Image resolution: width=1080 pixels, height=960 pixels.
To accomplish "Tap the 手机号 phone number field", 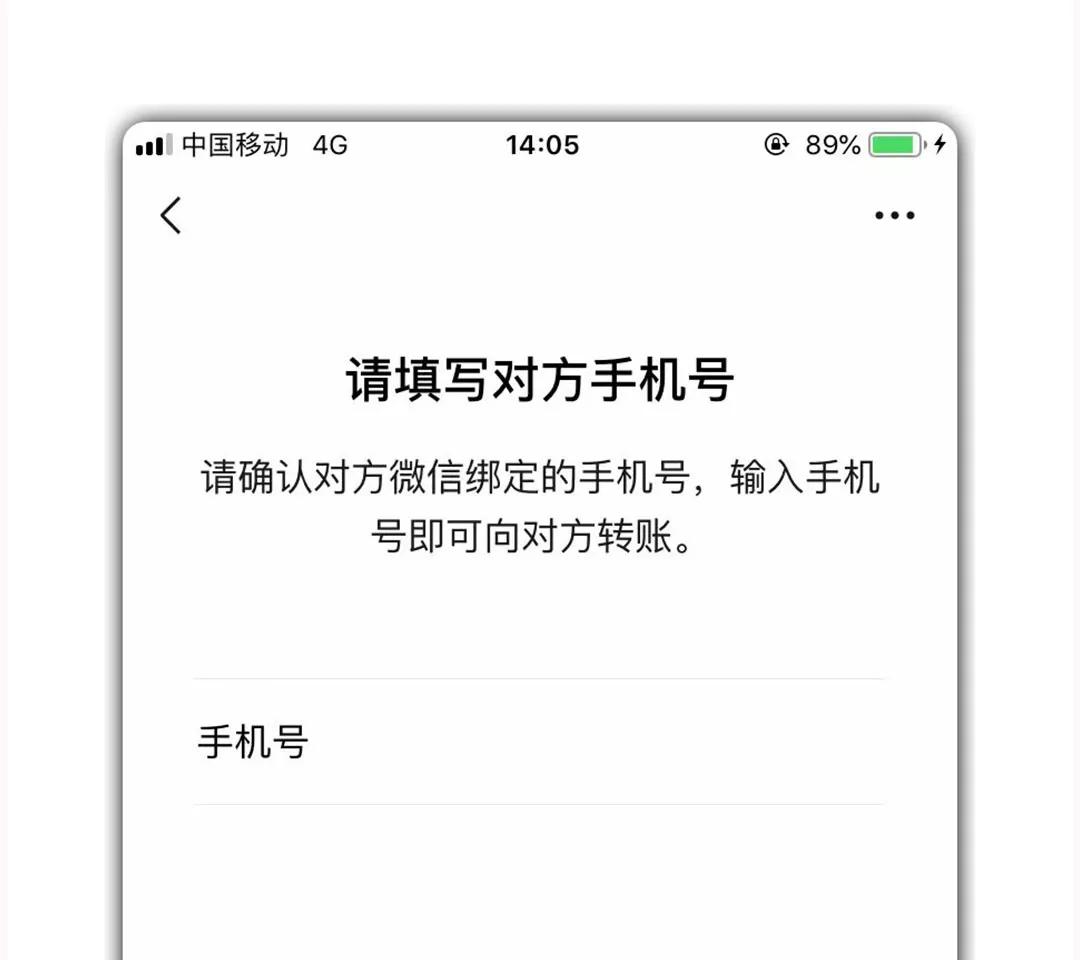I will (539, 742).
